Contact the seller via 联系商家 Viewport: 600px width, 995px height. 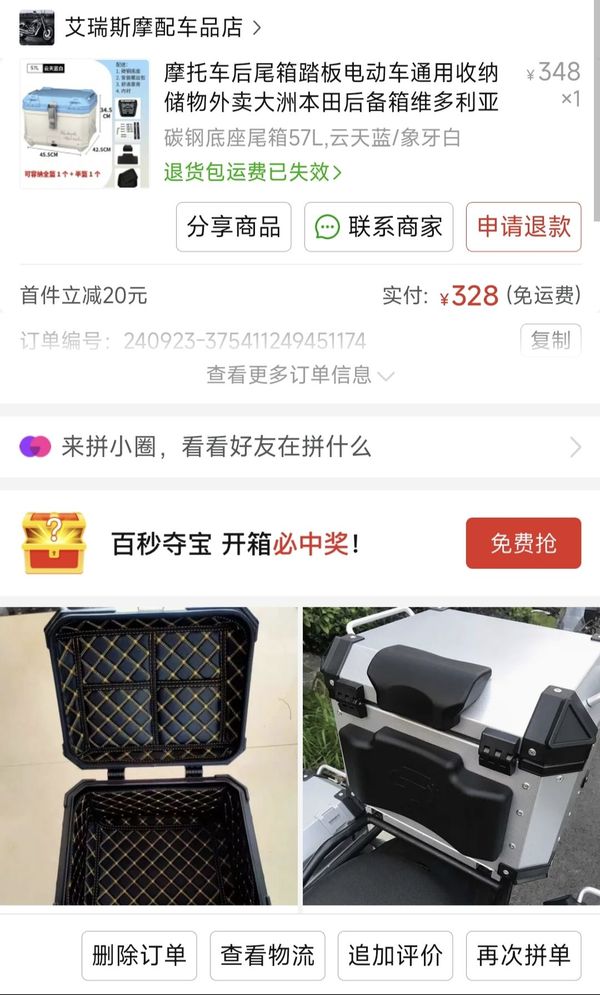[379, 227]
